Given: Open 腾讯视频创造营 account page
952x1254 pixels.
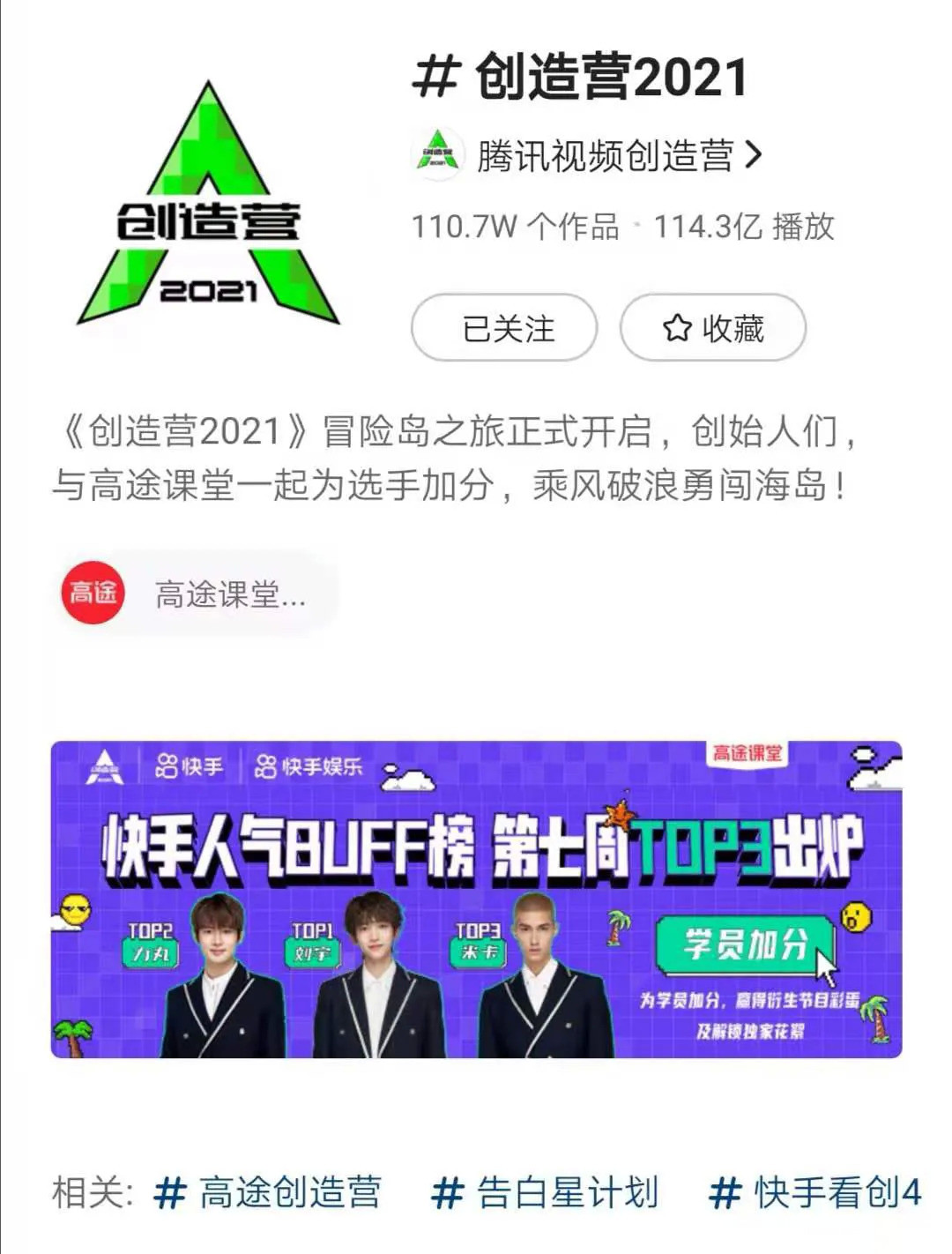Looking at the screenshot, I should (587, 155).
